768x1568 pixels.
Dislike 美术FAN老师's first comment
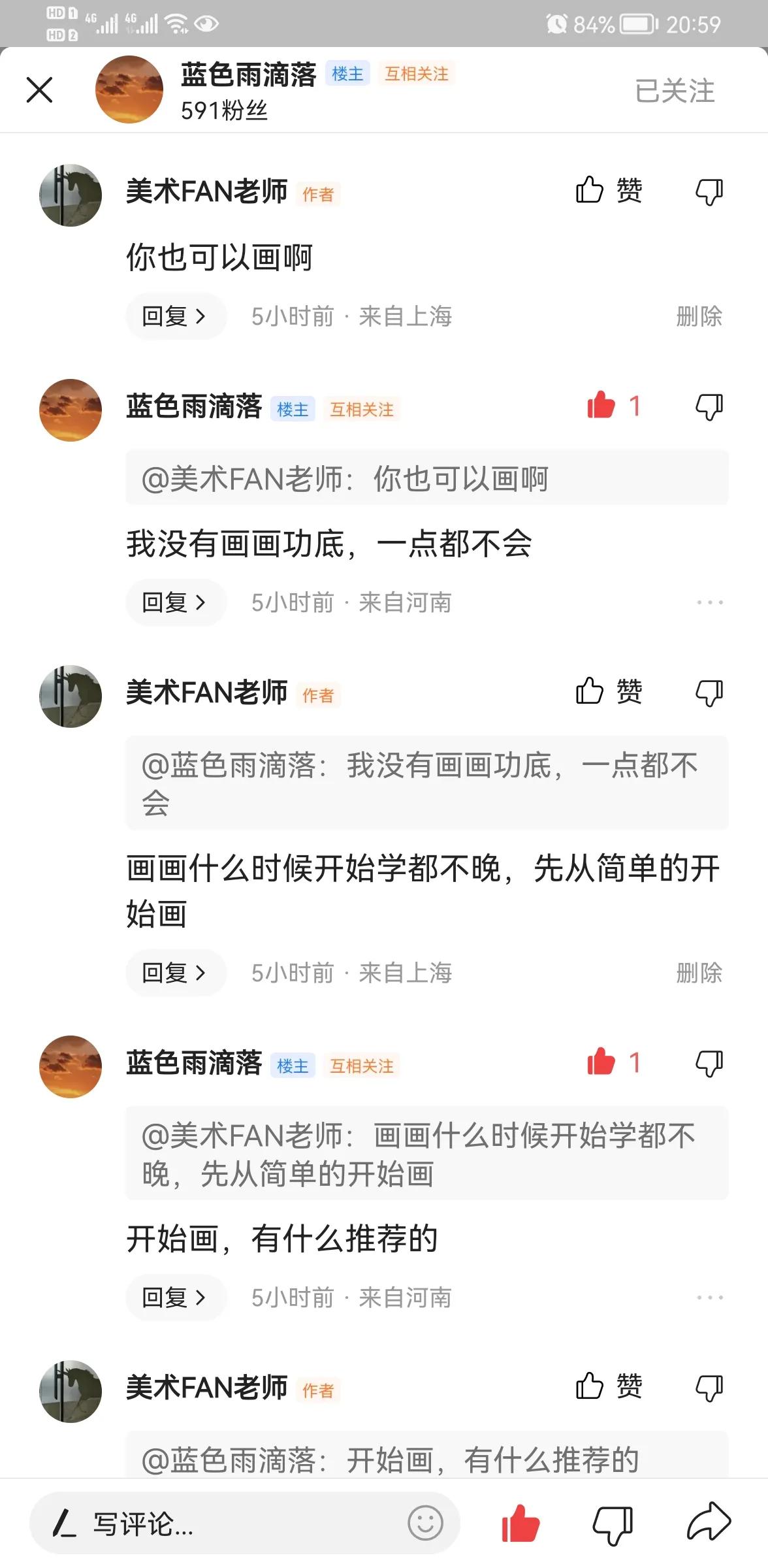pos(707,191)
